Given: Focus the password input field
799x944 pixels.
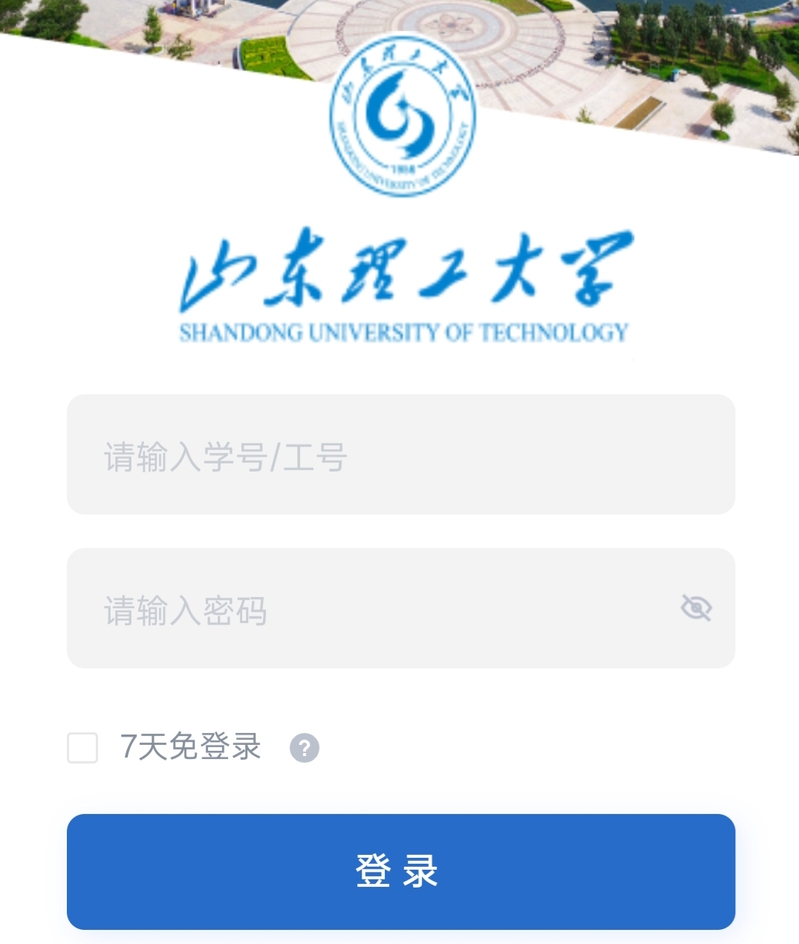Looking at the screenshot, I should pos(370,609).
